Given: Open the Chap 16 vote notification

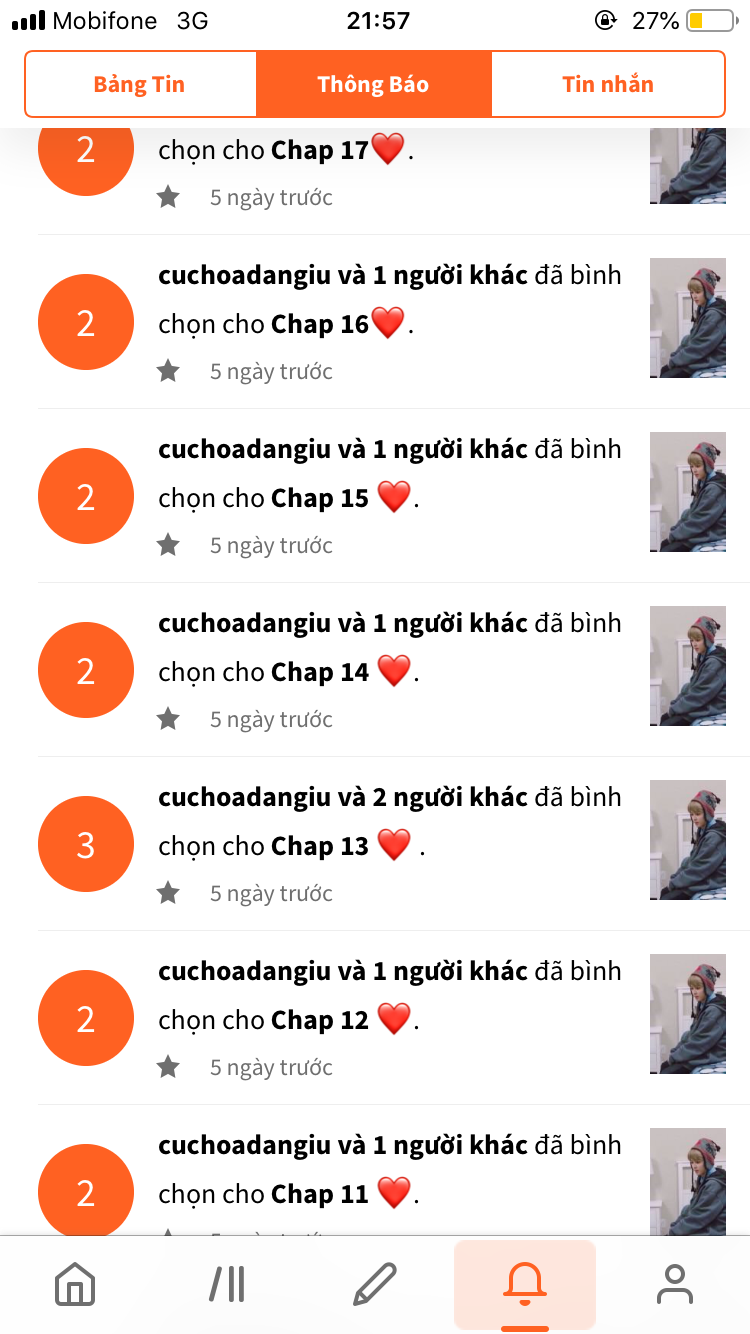Looking at the screenshot, I should 390,322.
